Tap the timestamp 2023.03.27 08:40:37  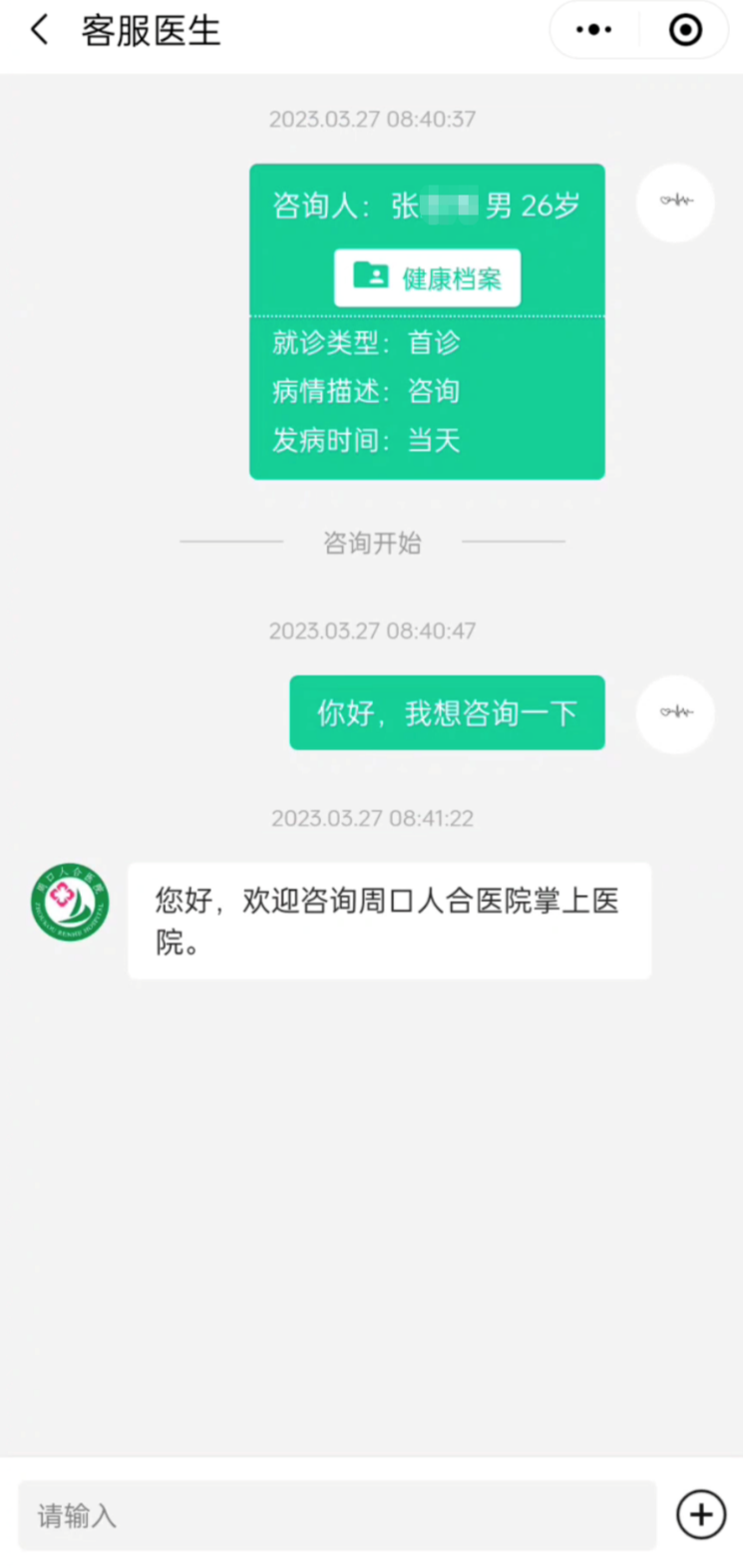click(x=372, y=119)
